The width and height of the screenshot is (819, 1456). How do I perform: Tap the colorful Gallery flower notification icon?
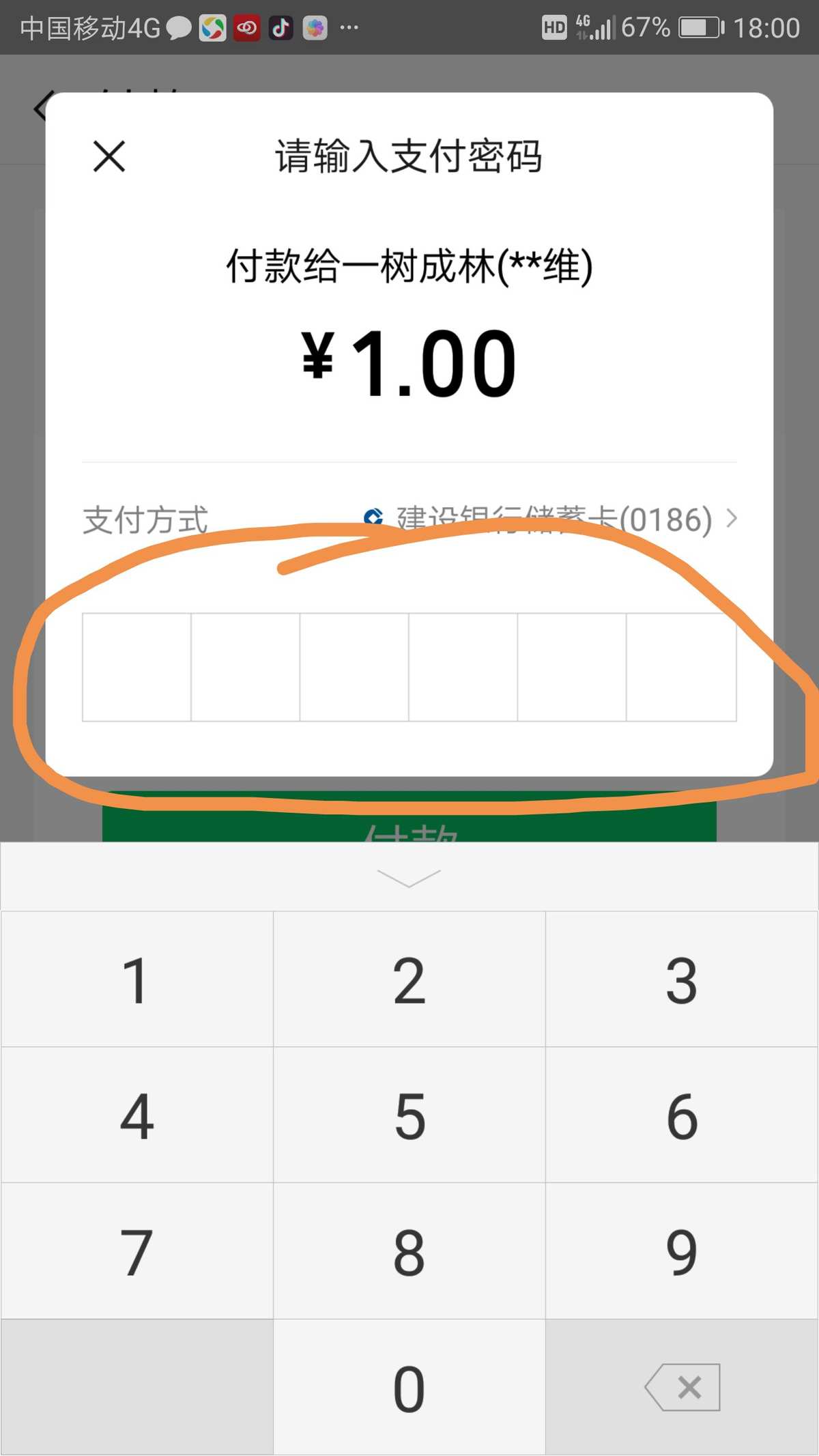315,27
